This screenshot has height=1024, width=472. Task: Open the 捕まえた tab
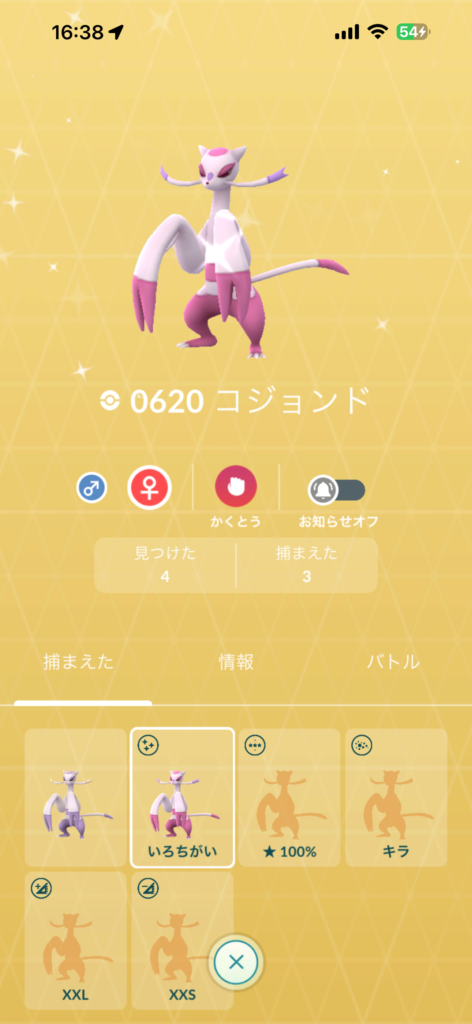tap(78, 662)
